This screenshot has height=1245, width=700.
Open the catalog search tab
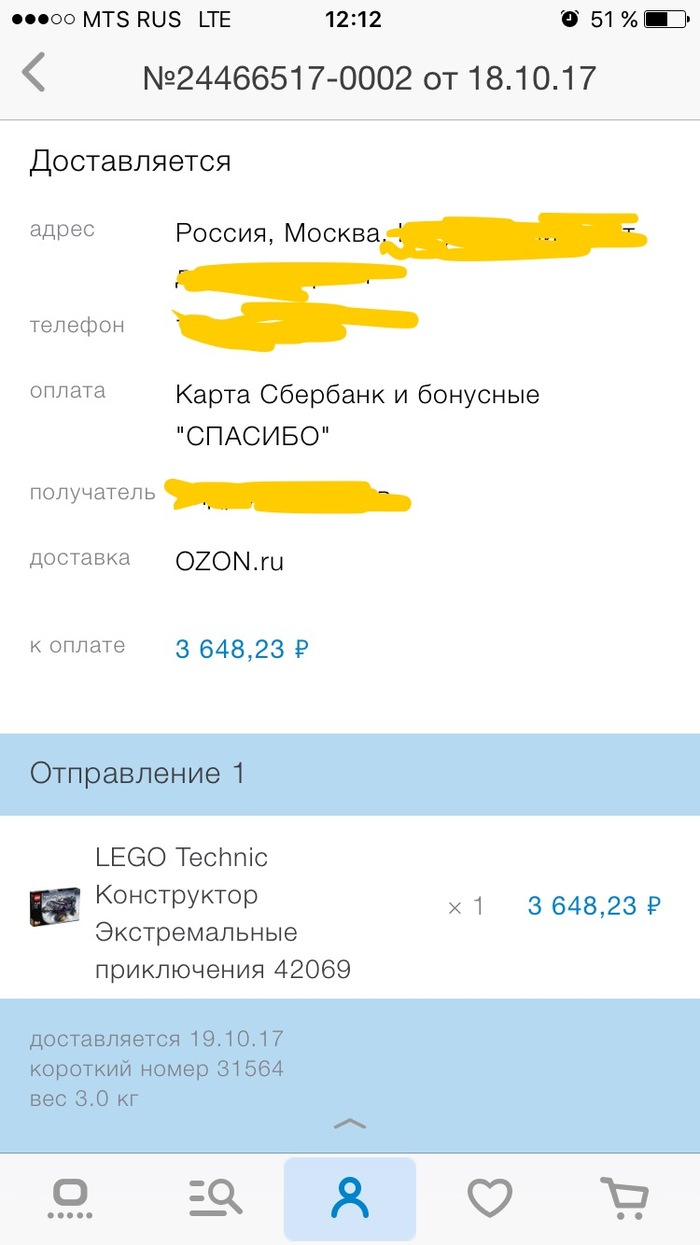tap(214, 1198)
